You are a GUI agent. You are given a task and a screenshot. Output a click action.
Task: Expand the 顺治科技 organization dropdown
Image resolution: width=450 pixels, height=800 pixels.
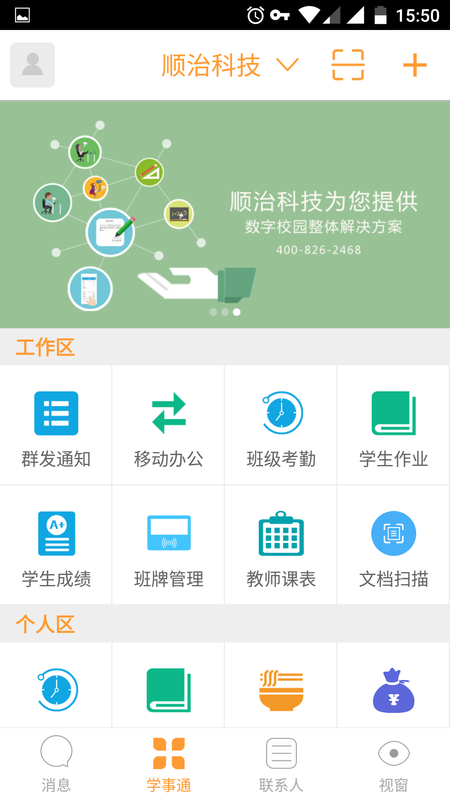point(230,65)
